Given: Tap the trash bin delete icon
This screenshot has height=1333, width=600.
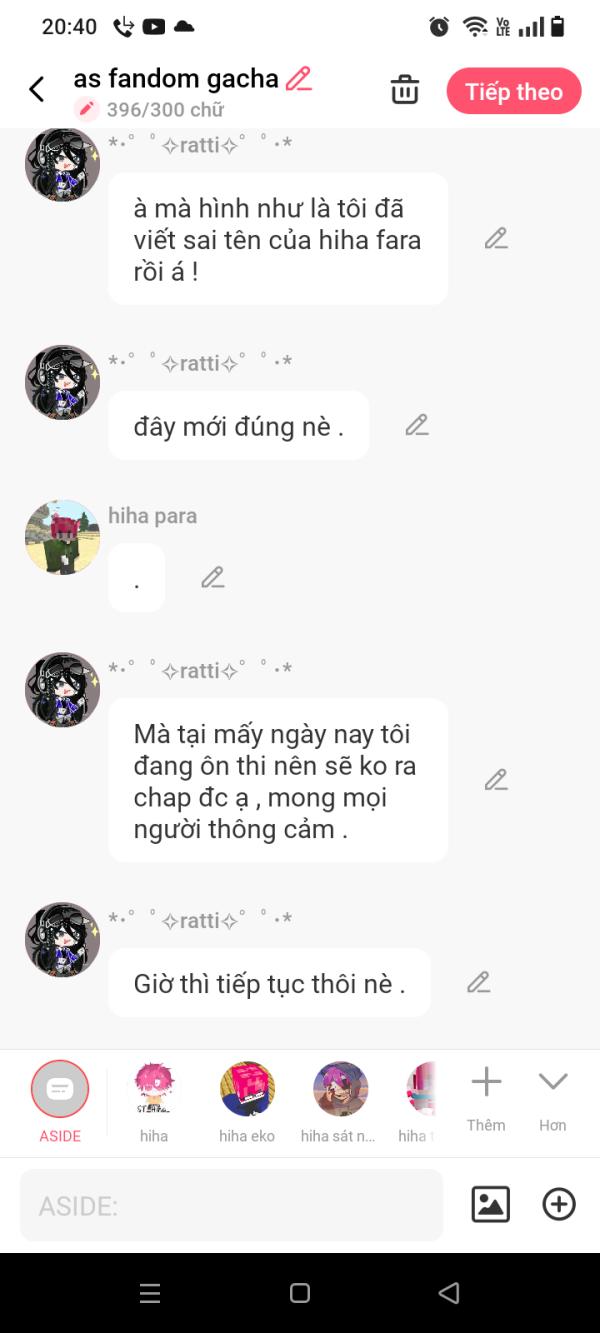Looking at the screenshot, I should (x=405, y=90).
